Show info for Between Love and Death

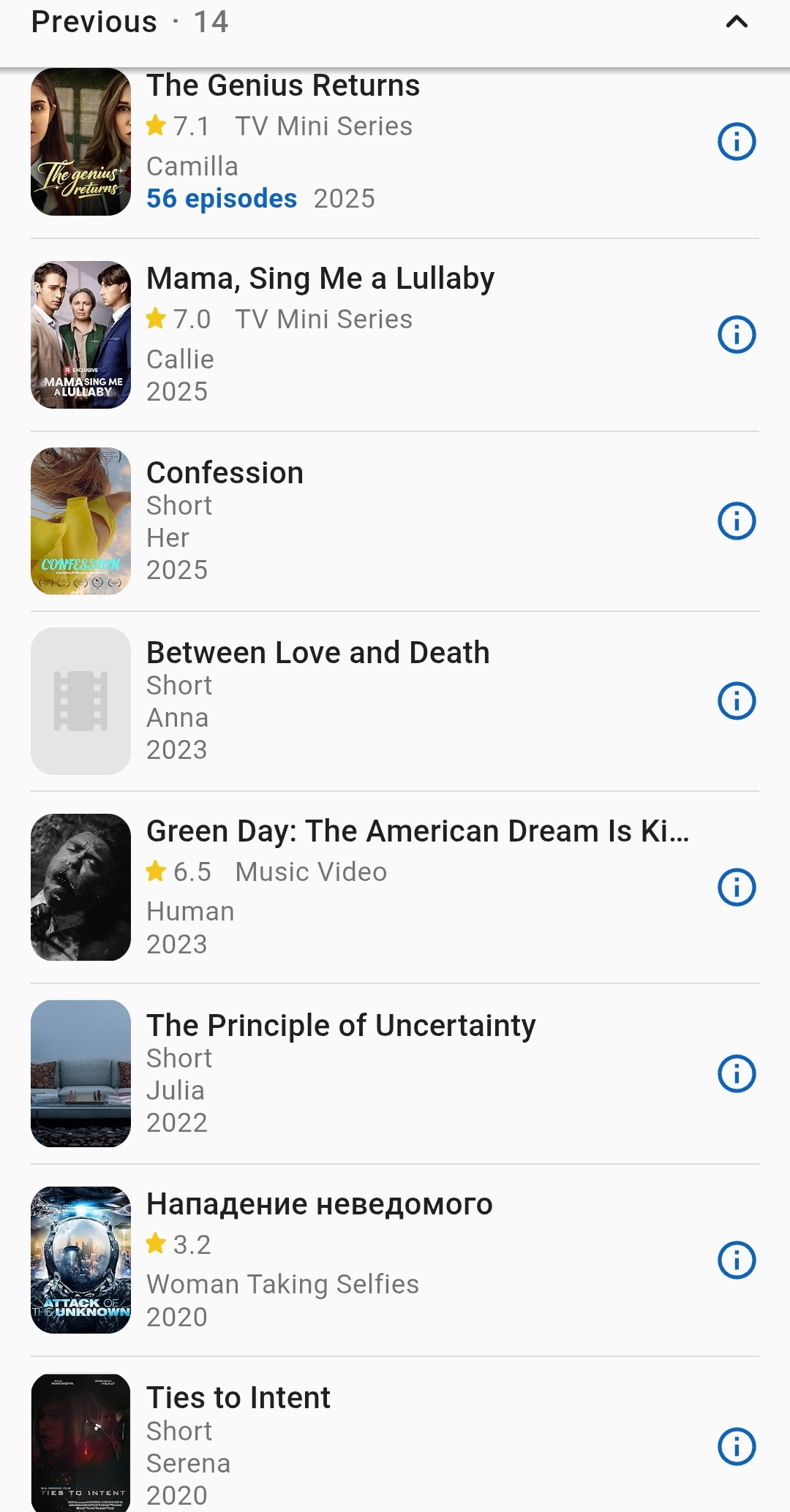coord(736,701)
